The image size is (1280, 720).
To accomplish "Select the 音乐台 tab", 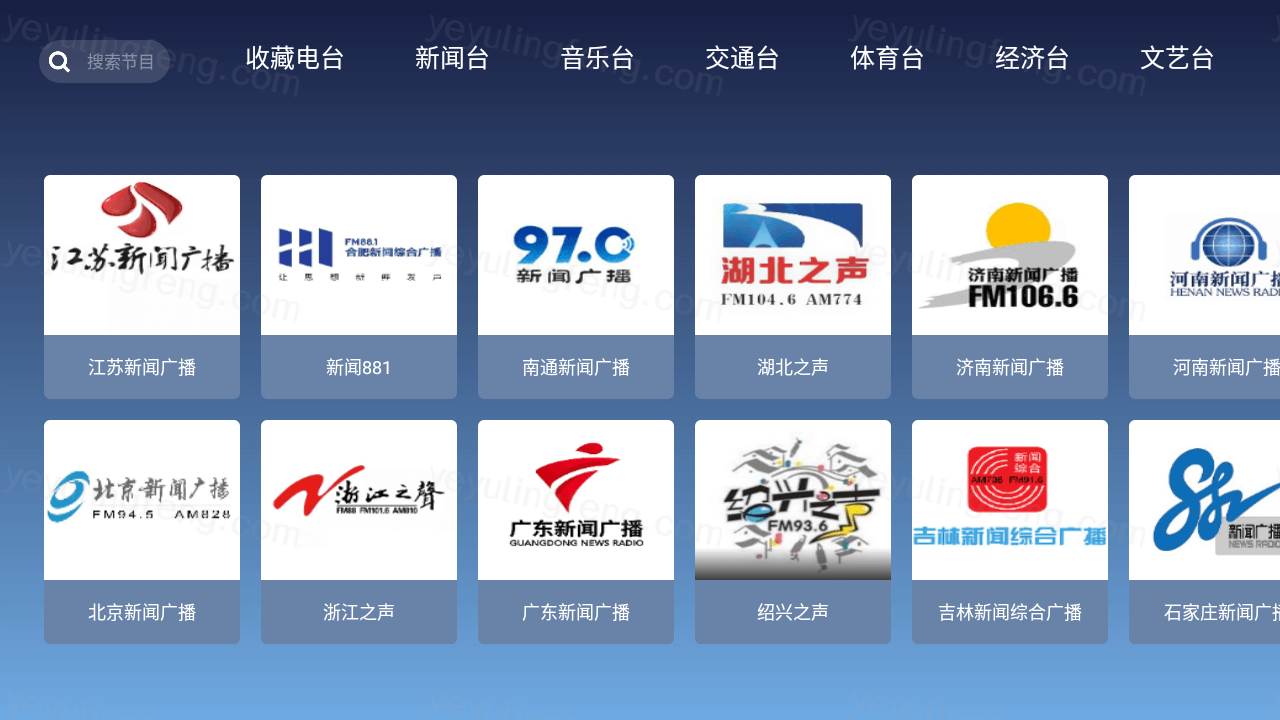I will click(597, 58).
